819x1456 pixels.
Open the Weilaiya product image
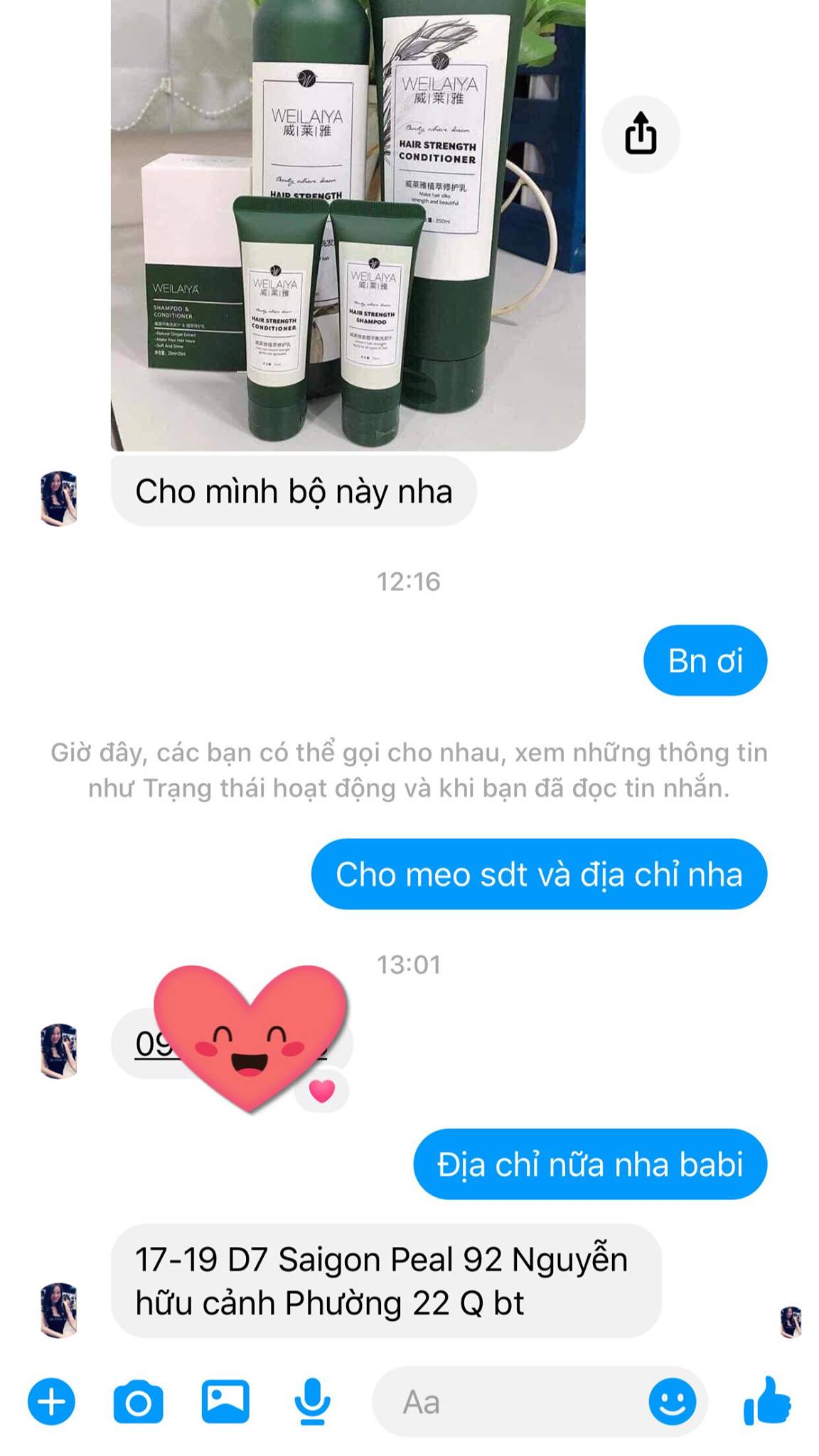point(348,227)
